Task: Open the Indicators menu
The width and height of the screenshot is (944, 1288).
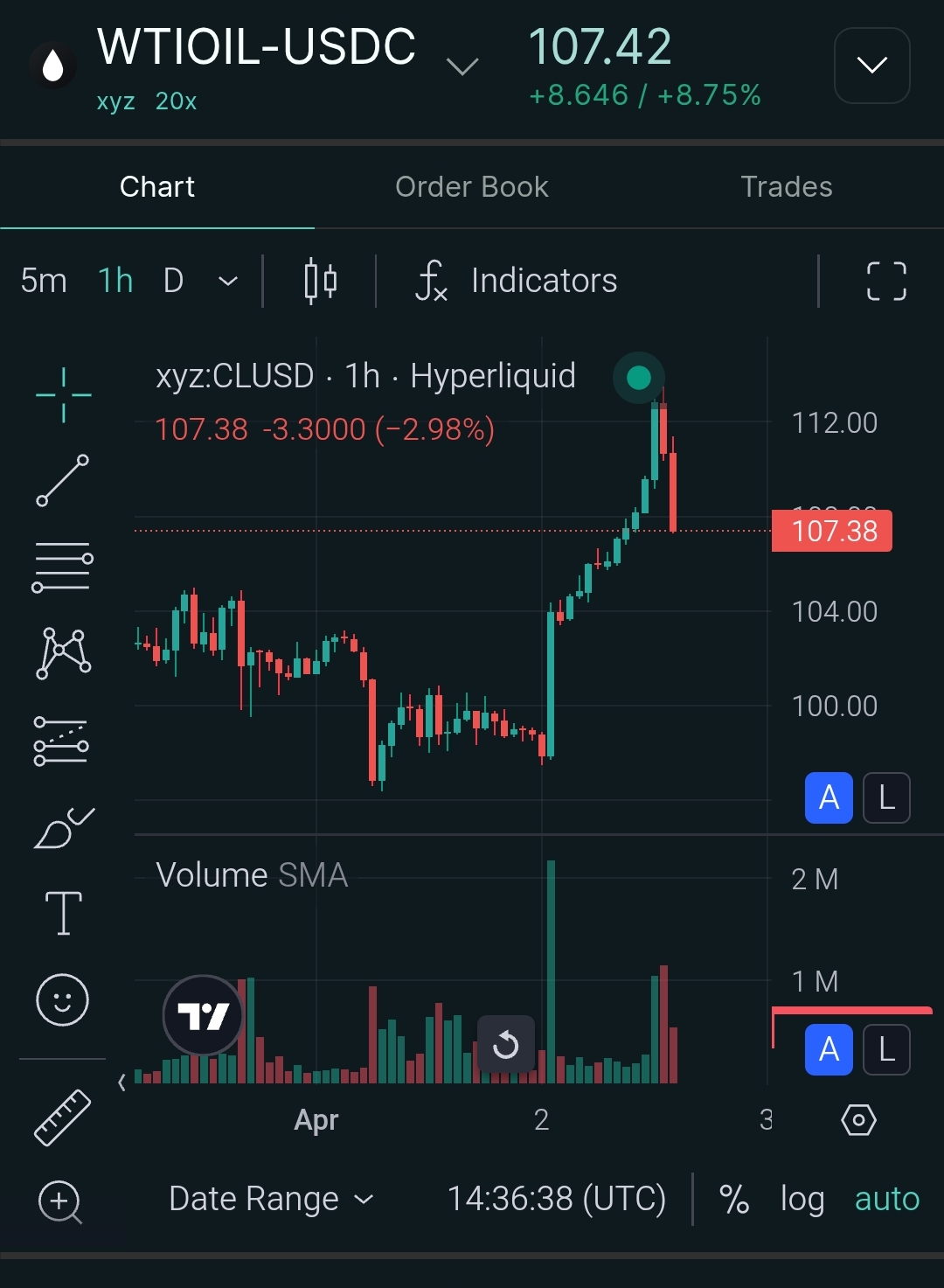Action: (517, 282)
